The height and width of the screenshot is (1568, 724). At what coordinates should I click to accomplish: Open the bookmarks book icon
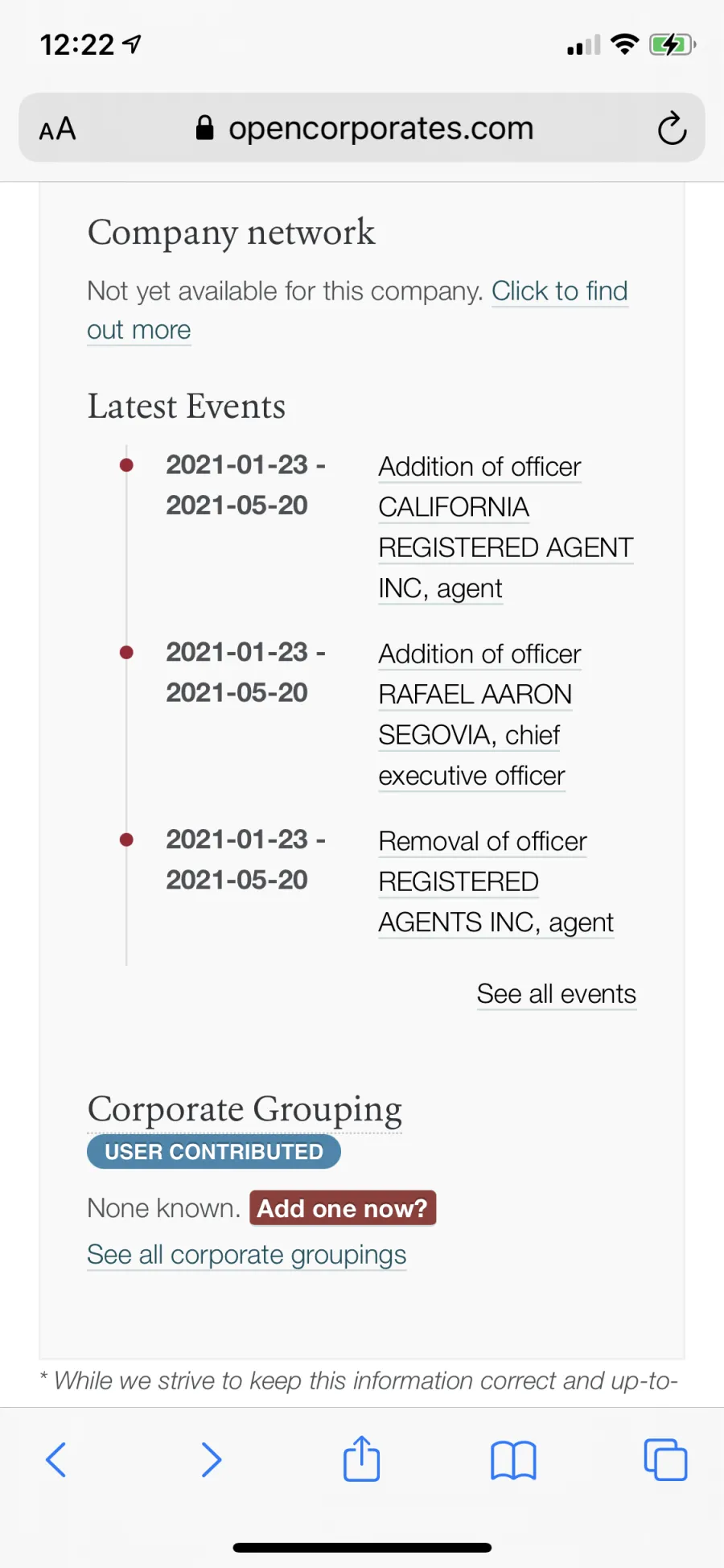tap(513, 1460)
